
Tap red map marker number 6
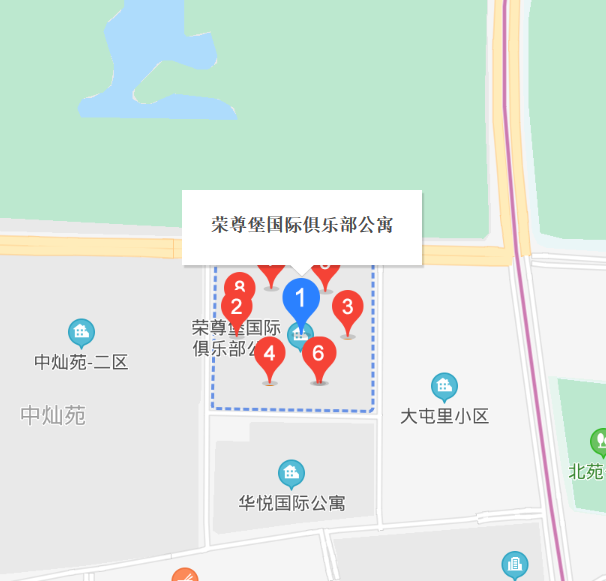(x=319, y=354)
